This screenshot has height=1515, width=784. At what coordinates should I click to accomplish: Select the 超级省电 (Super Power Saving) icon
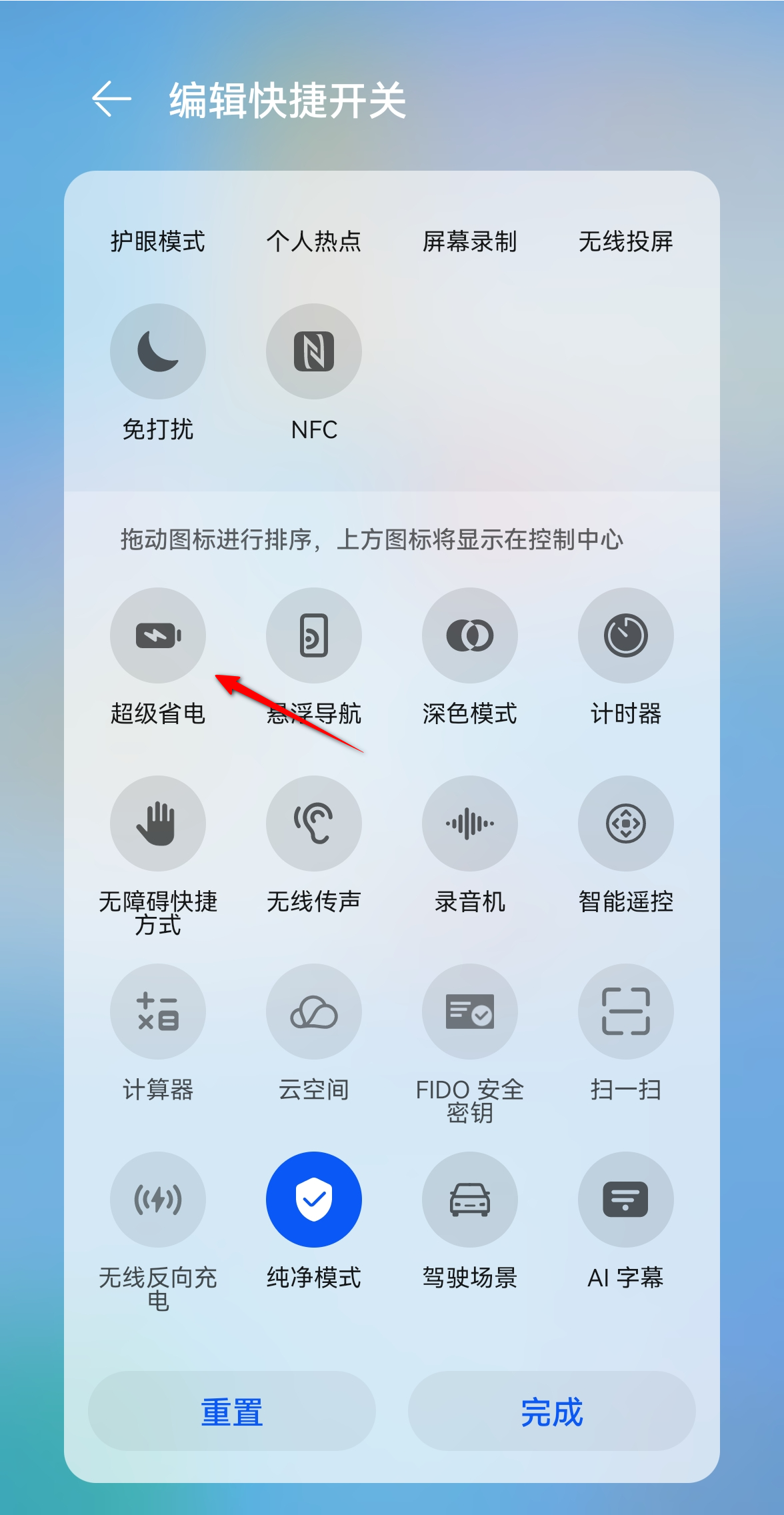(x=158, y=636)
